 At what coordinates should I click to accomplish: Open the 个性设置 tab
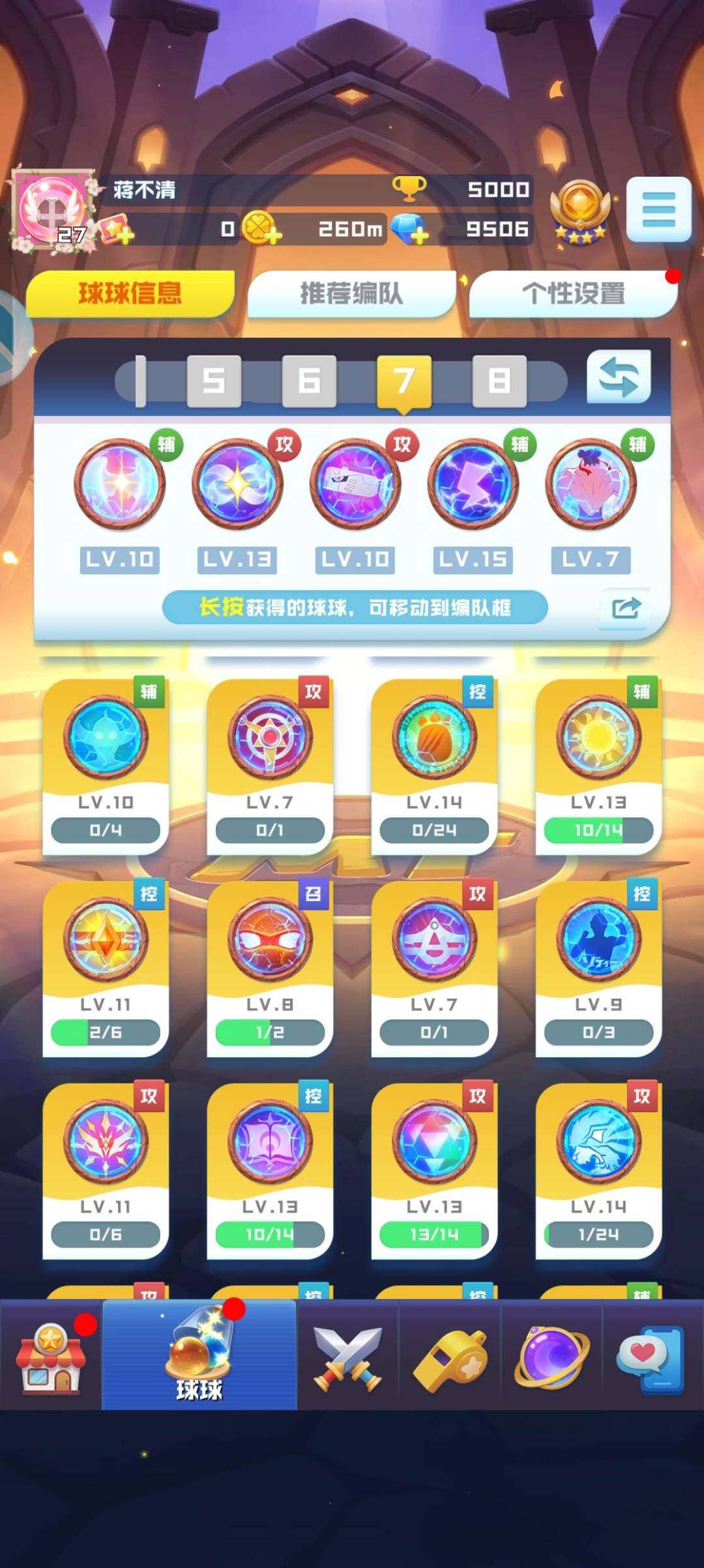click(573, 294)
